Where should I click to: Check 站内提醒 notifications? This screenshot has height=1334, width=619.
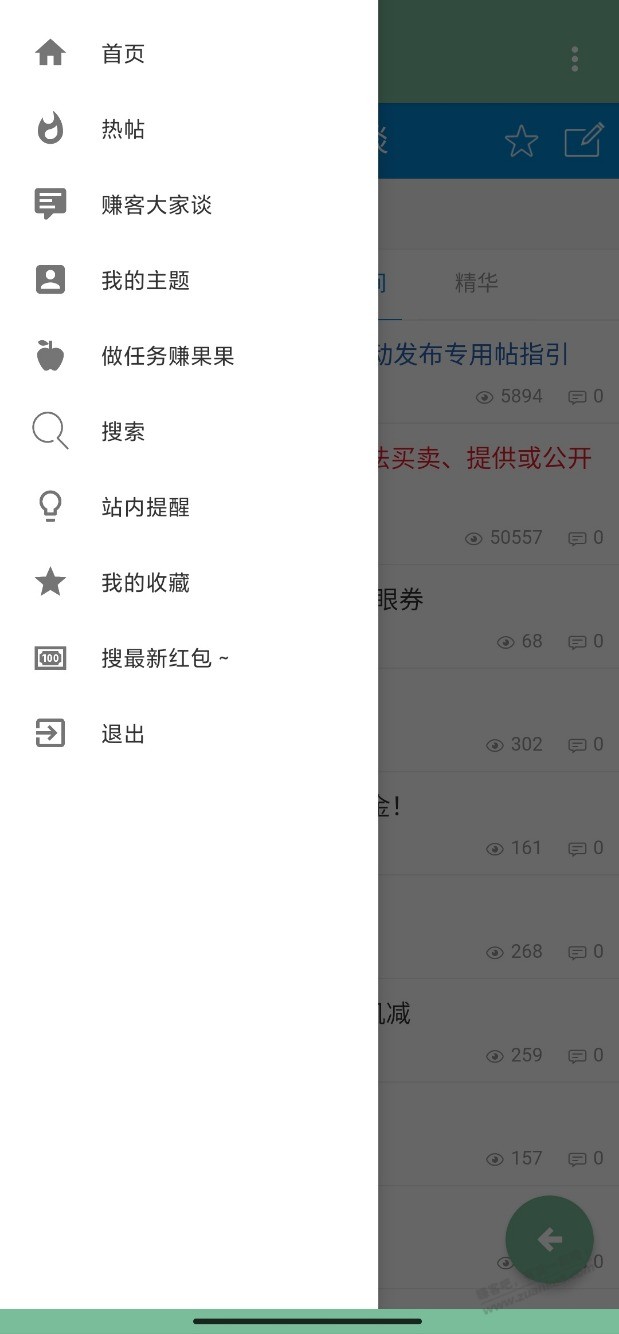pos(145,507)
